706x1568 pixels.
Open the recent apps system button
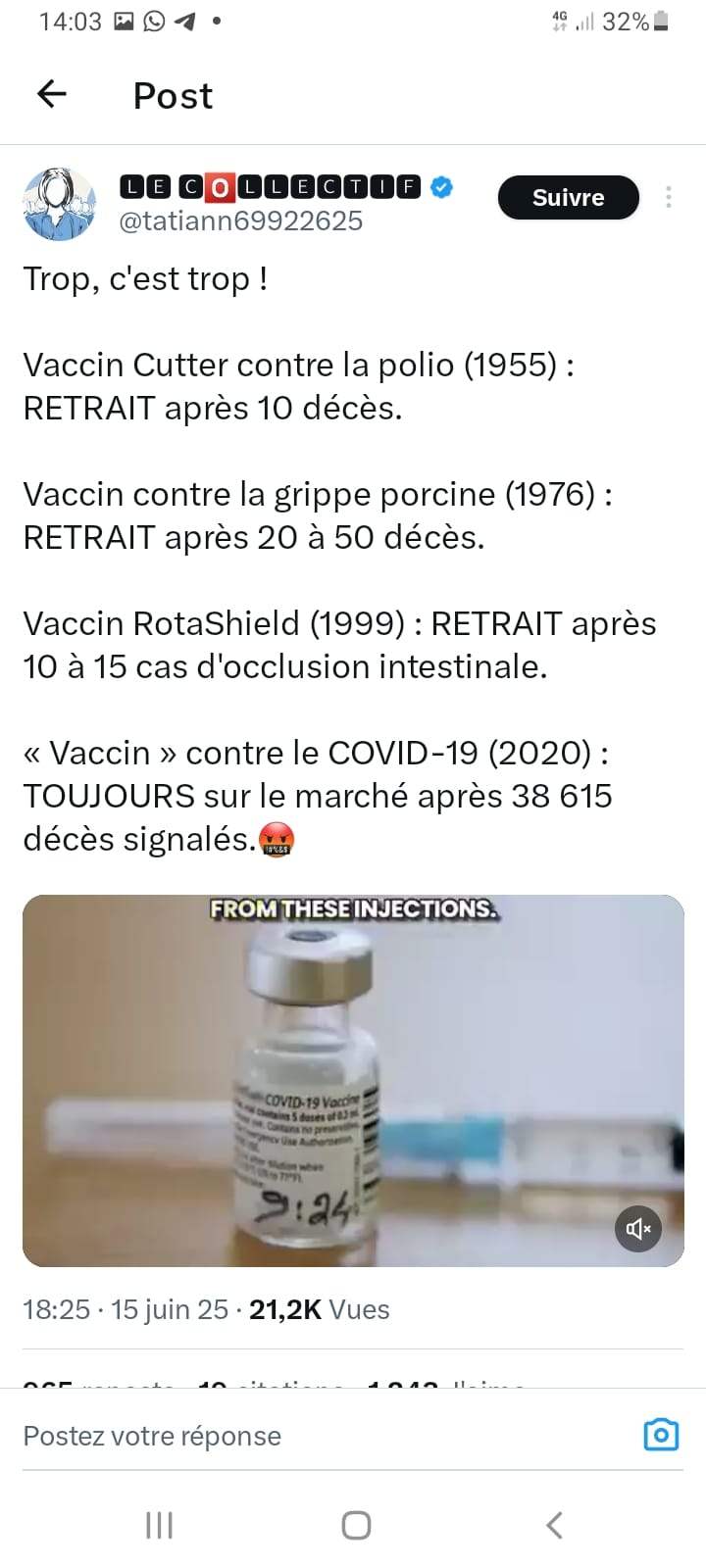[x=159, y=1525]
